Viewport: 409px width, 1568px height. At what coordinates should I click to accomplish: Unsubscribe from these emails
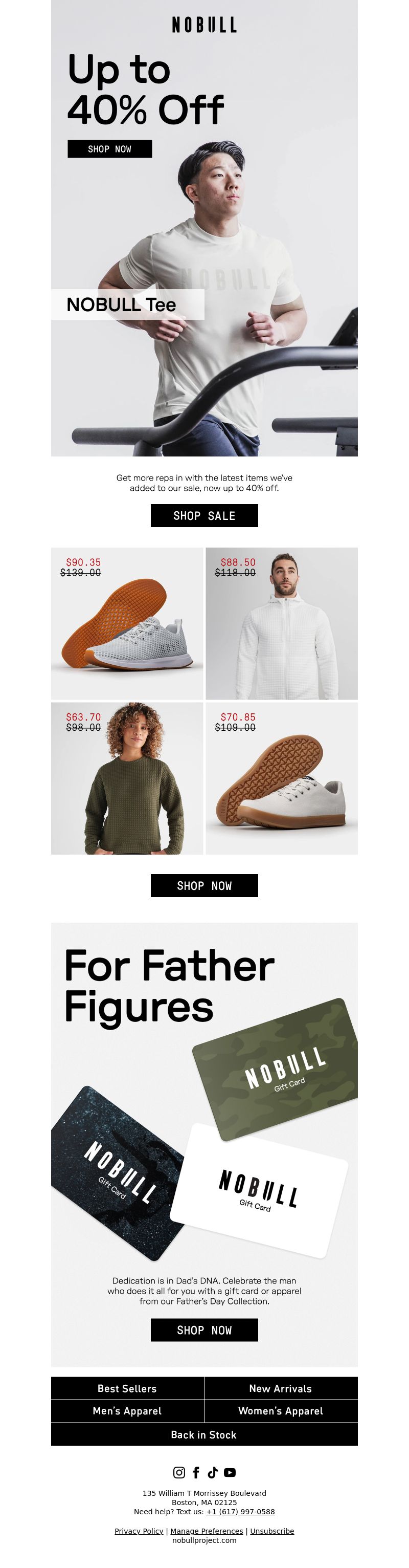click(x=271, y=1531)
